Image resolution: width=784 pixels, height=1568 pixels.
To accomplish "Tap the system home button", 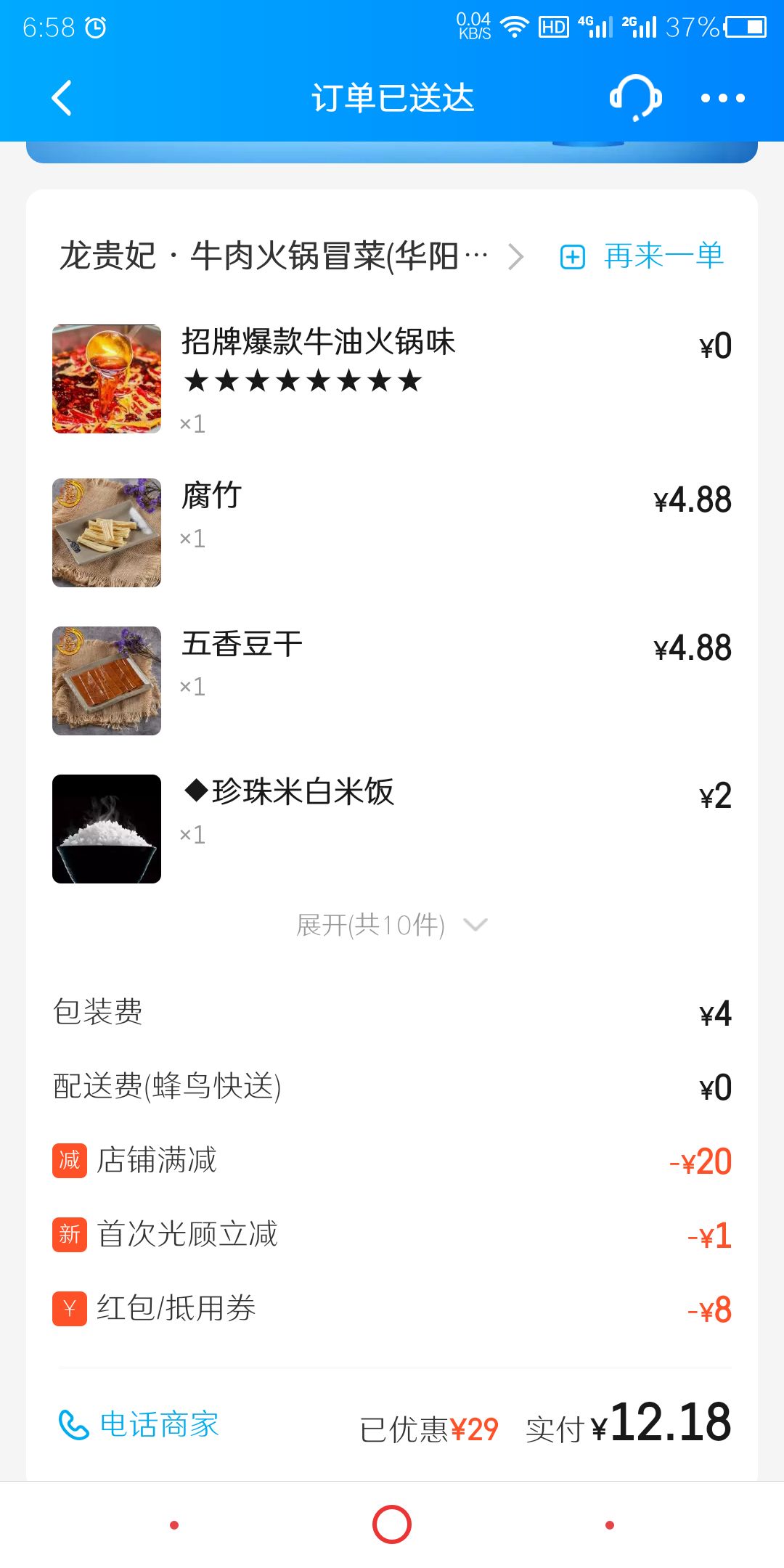I will tap(392, 1524).
